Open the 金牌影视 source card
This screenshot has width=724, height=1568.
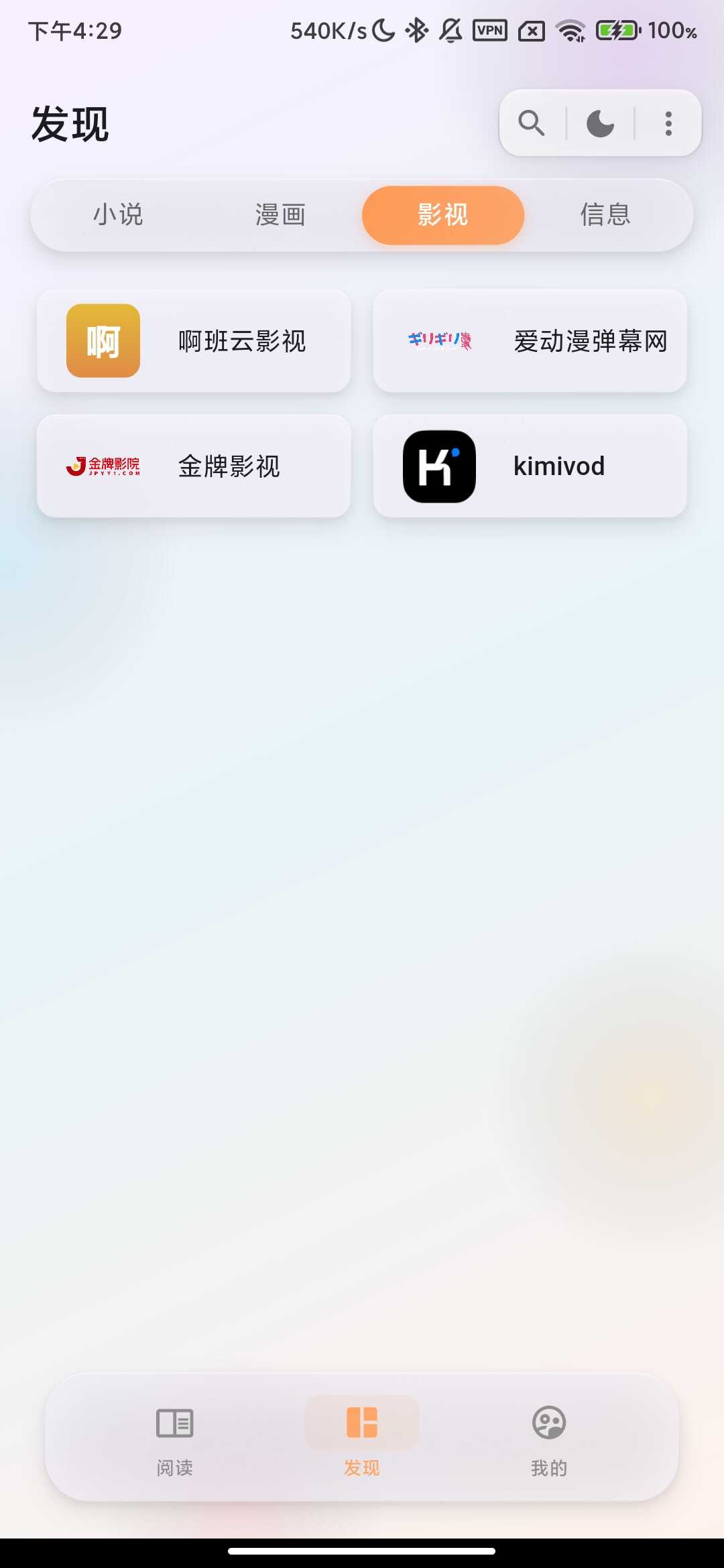point(194,466)
